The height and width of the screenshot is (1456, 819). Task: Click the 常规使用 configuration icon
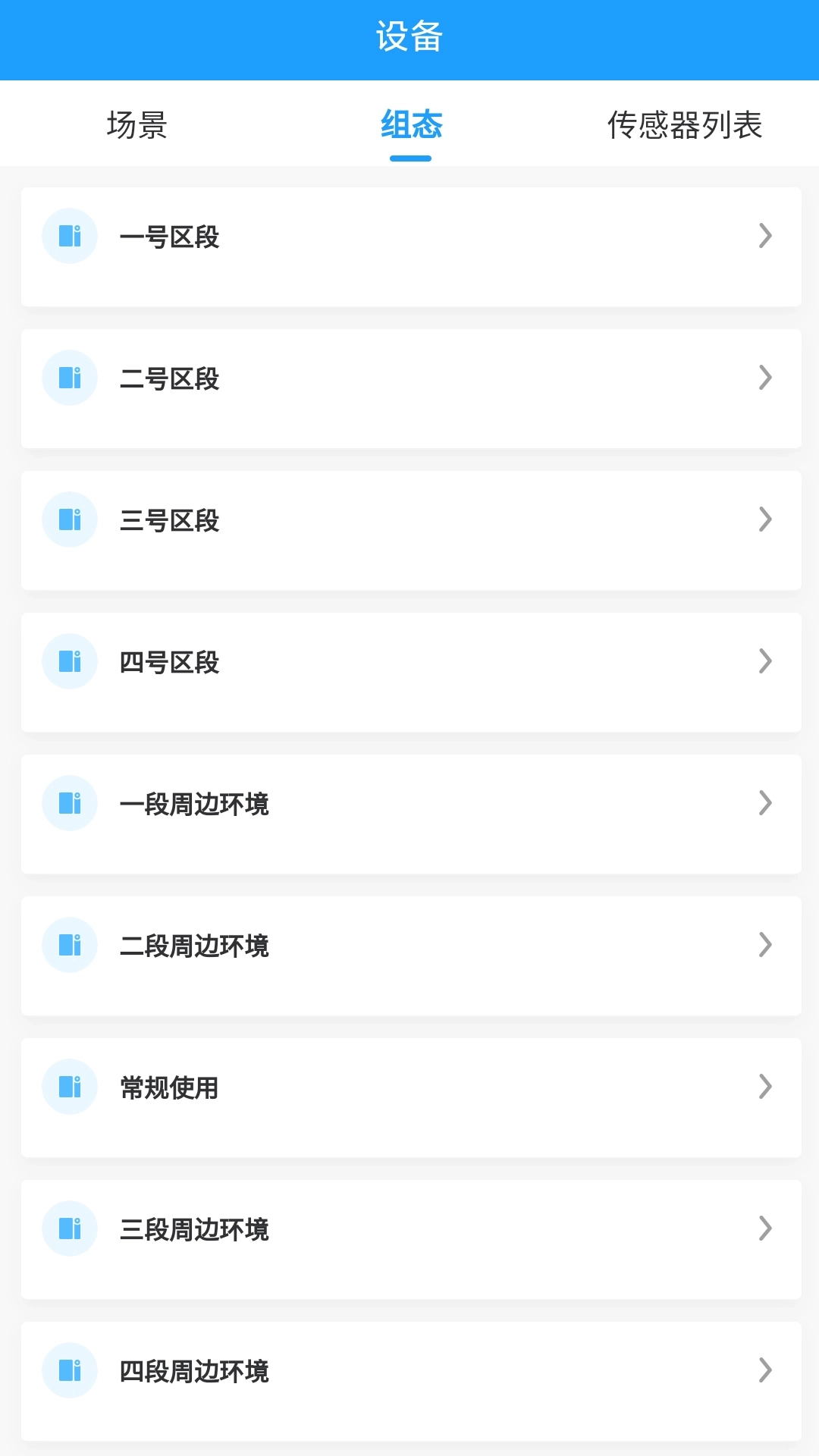[x=69, y=1086]
